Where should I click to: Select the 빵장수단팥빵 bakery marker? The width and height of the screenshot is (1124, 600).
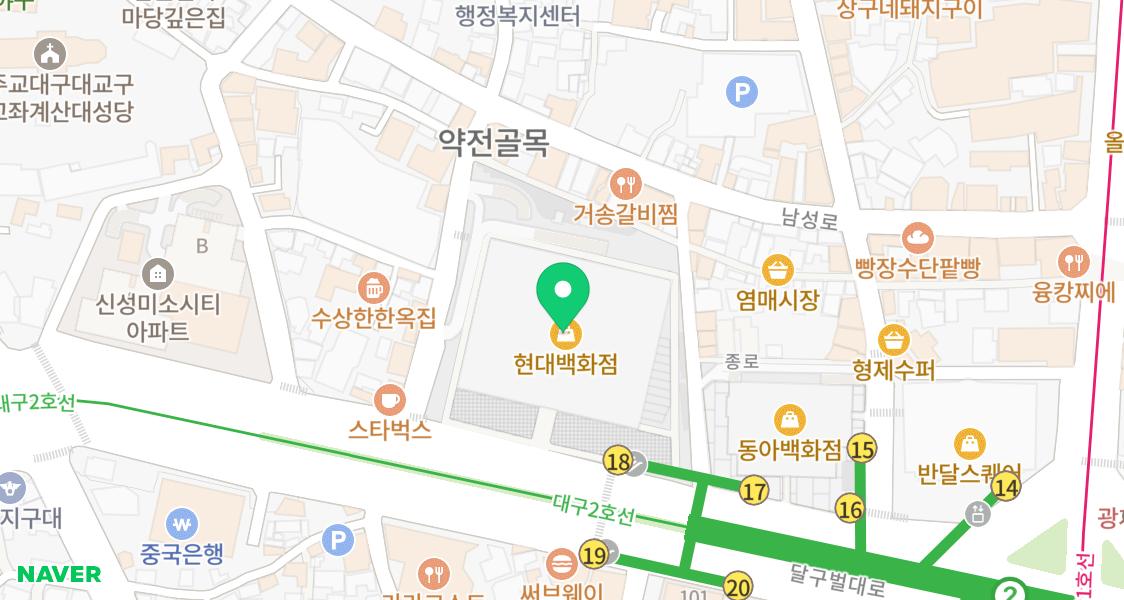[x=917, y=238]
